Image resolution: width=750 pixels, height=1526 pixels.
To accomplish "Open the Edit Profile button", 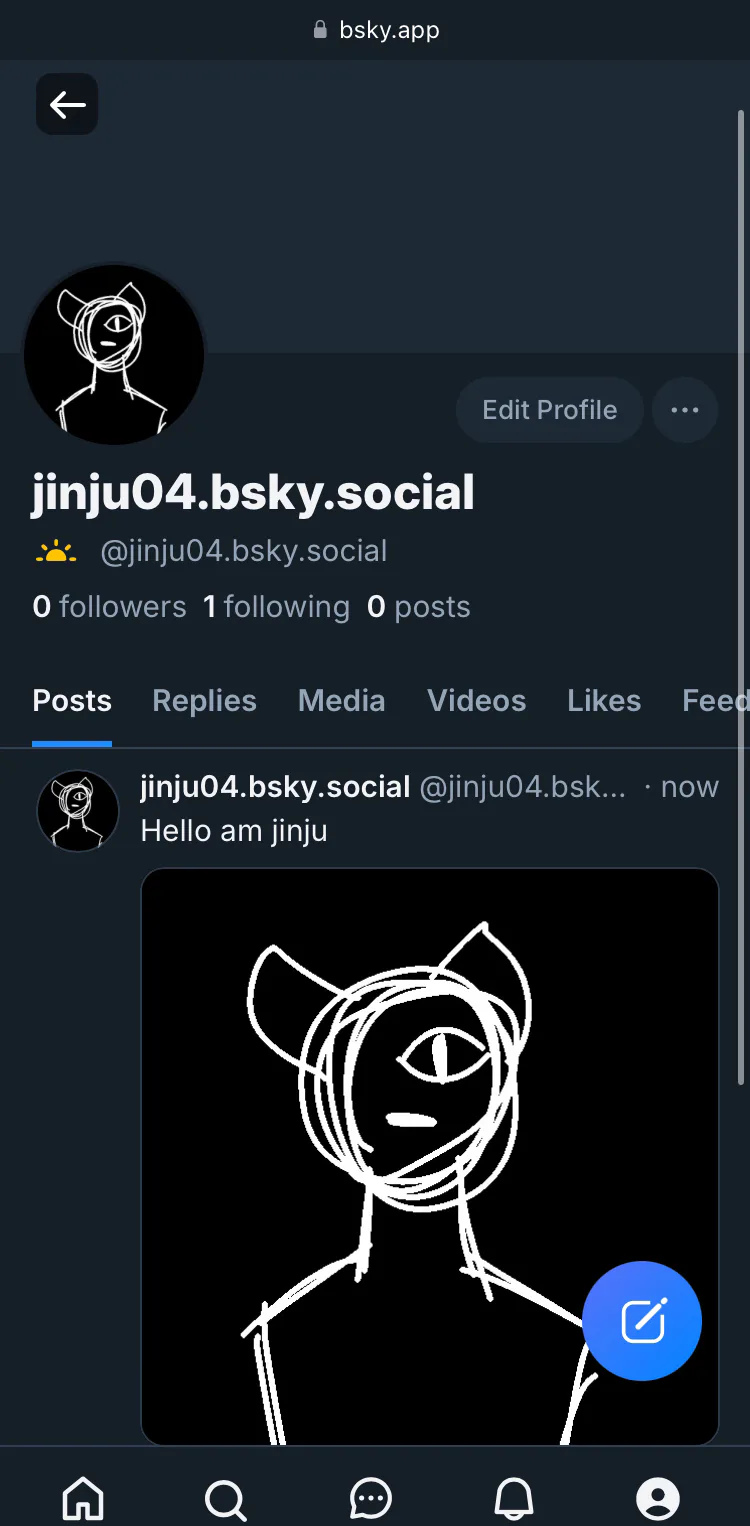I will click(549, 410).
